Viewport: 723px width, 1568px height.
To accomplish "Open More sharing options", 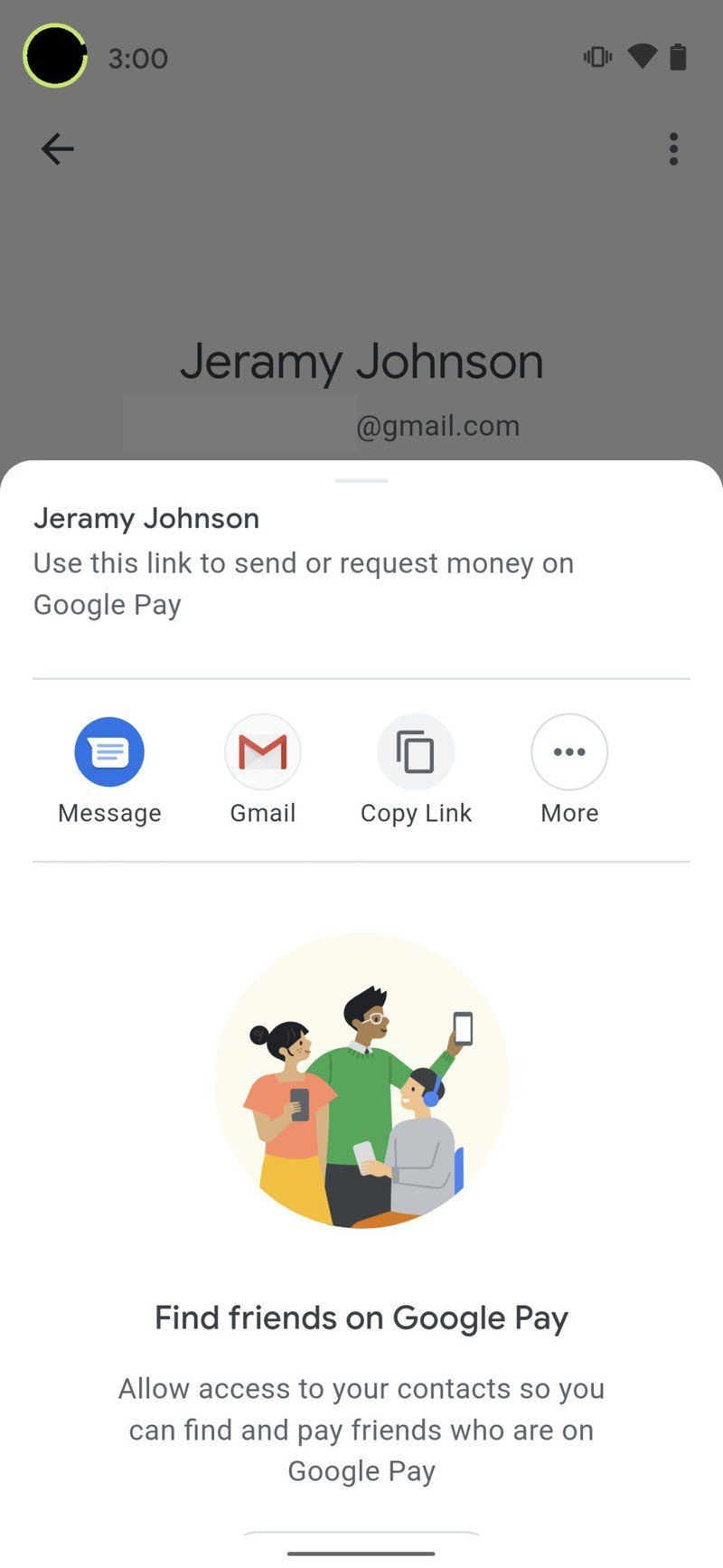I will [569, 751].
